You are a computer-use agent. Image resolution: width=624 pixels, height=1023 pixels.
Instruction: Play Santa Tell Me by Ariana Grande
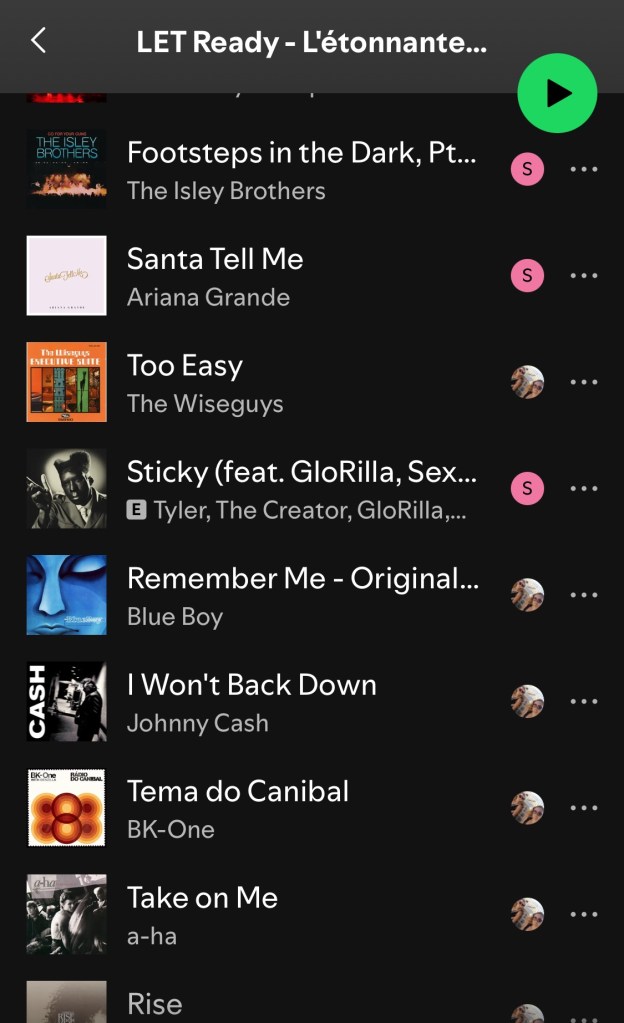(300, 276)
